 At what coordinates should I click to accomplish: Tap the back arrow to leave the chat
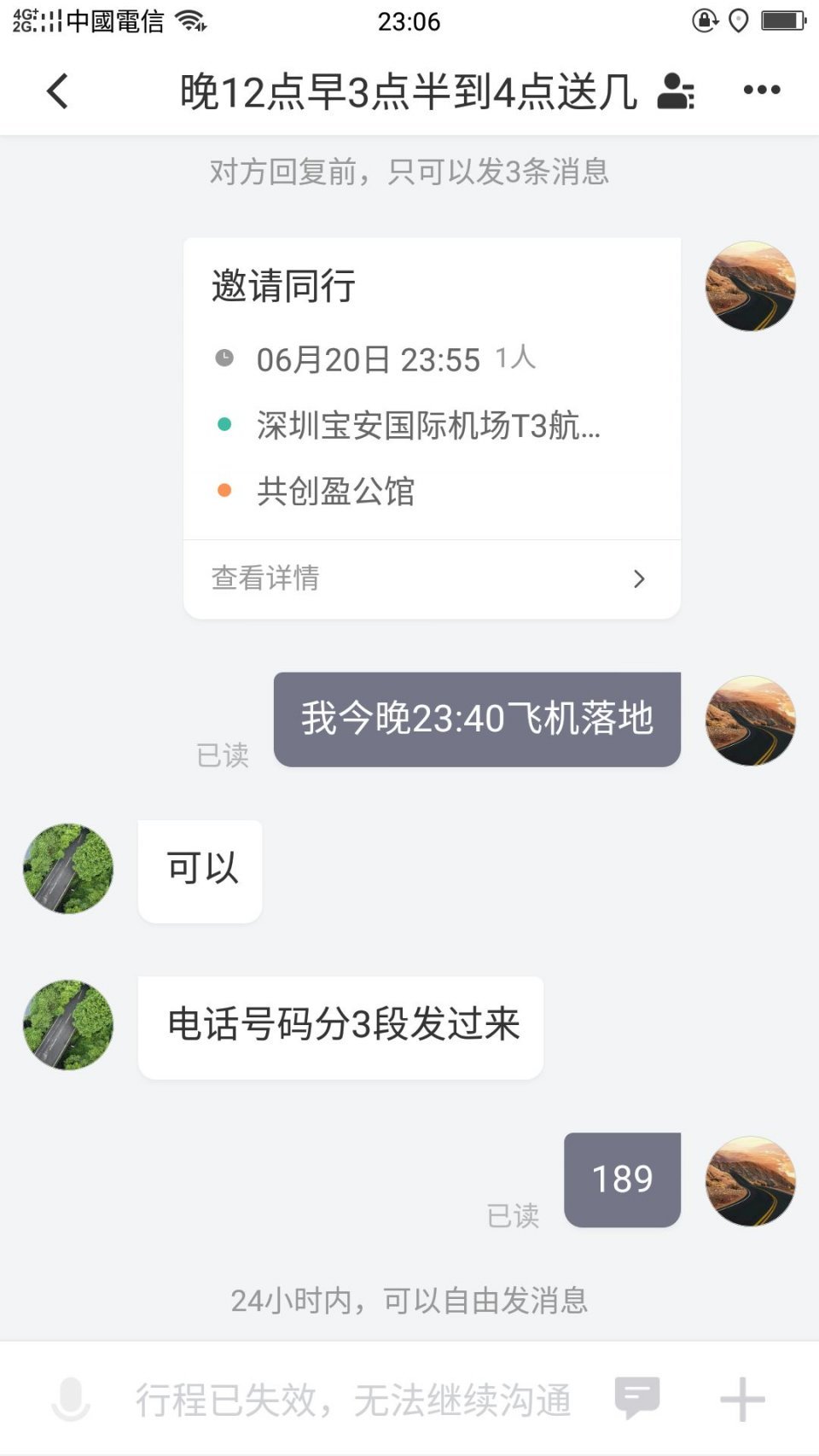pyautogui.click(x=56, y=90)
